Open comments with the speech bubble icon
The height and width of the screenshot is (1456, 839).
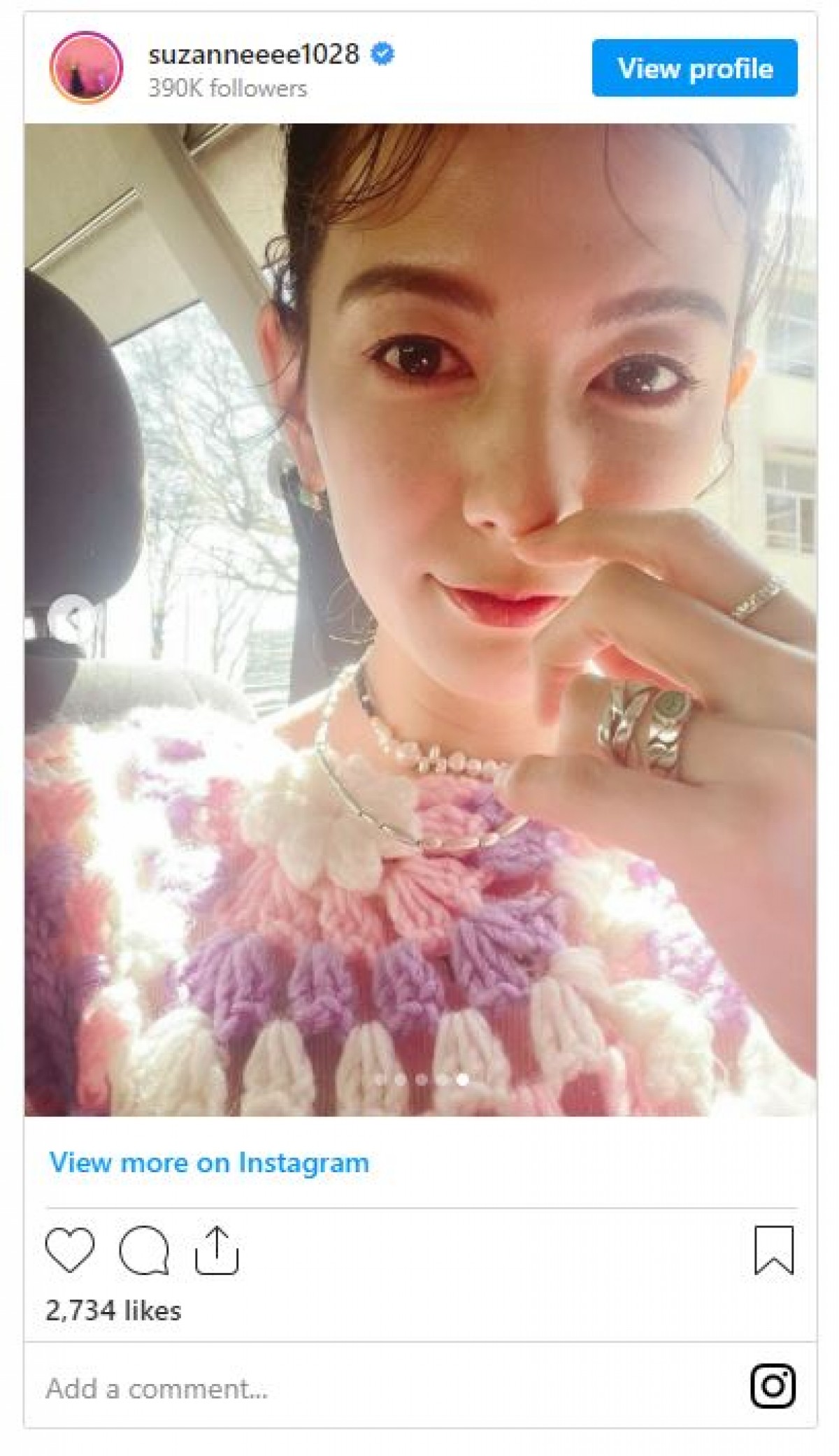click(x=144, y=1250)
